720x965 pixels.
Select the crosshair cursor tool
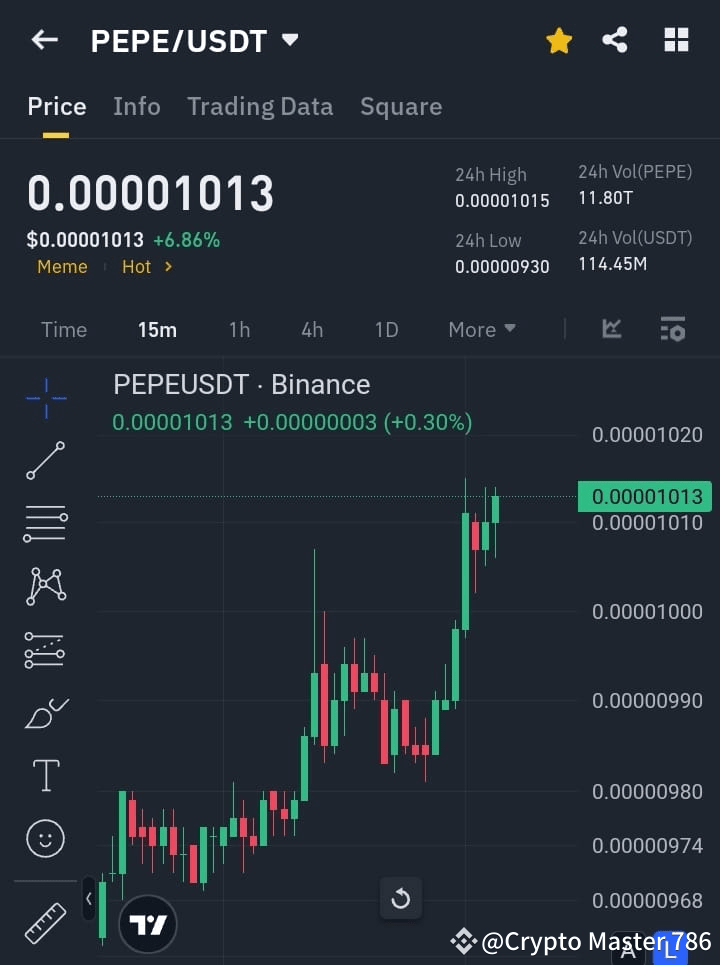(44, 398)
